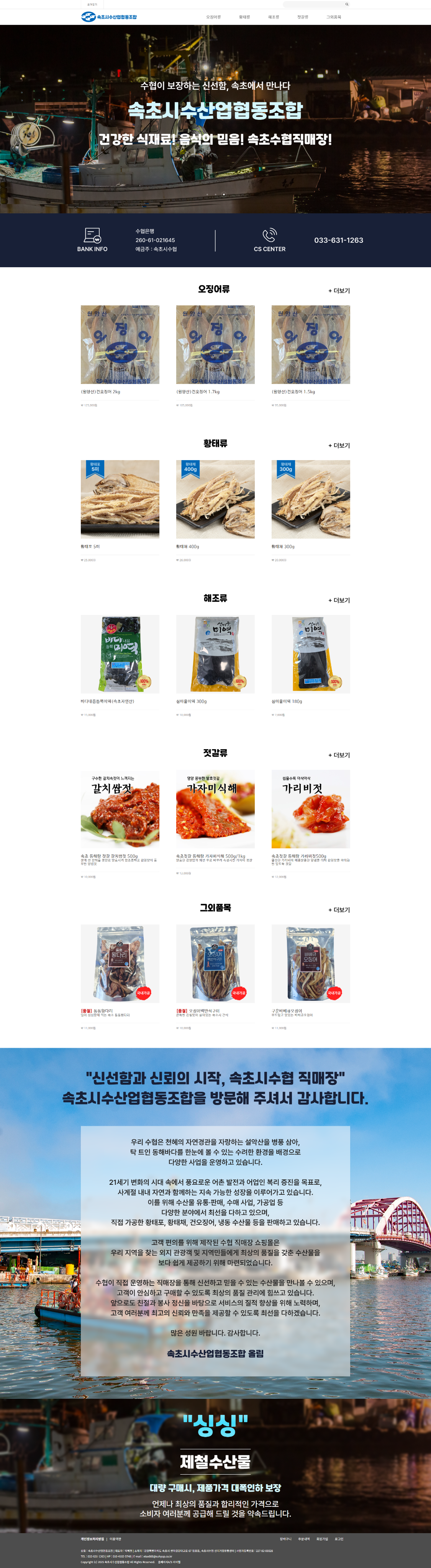The image size is (431, 1568).
Task: Open the 그외품목 menu item
Action: (x=334, y=17)
